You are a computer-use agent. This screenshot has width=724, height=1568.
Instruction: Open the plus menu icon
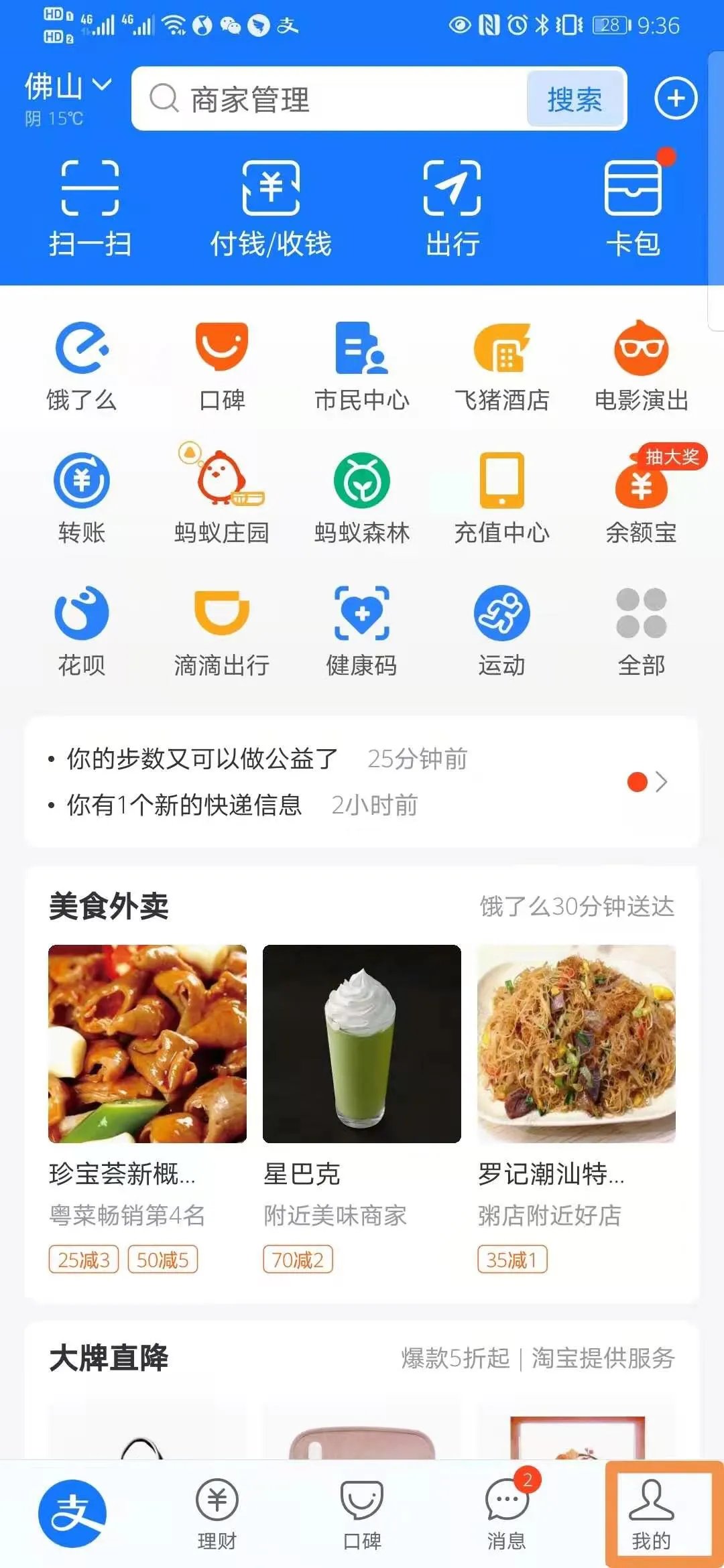675,99
